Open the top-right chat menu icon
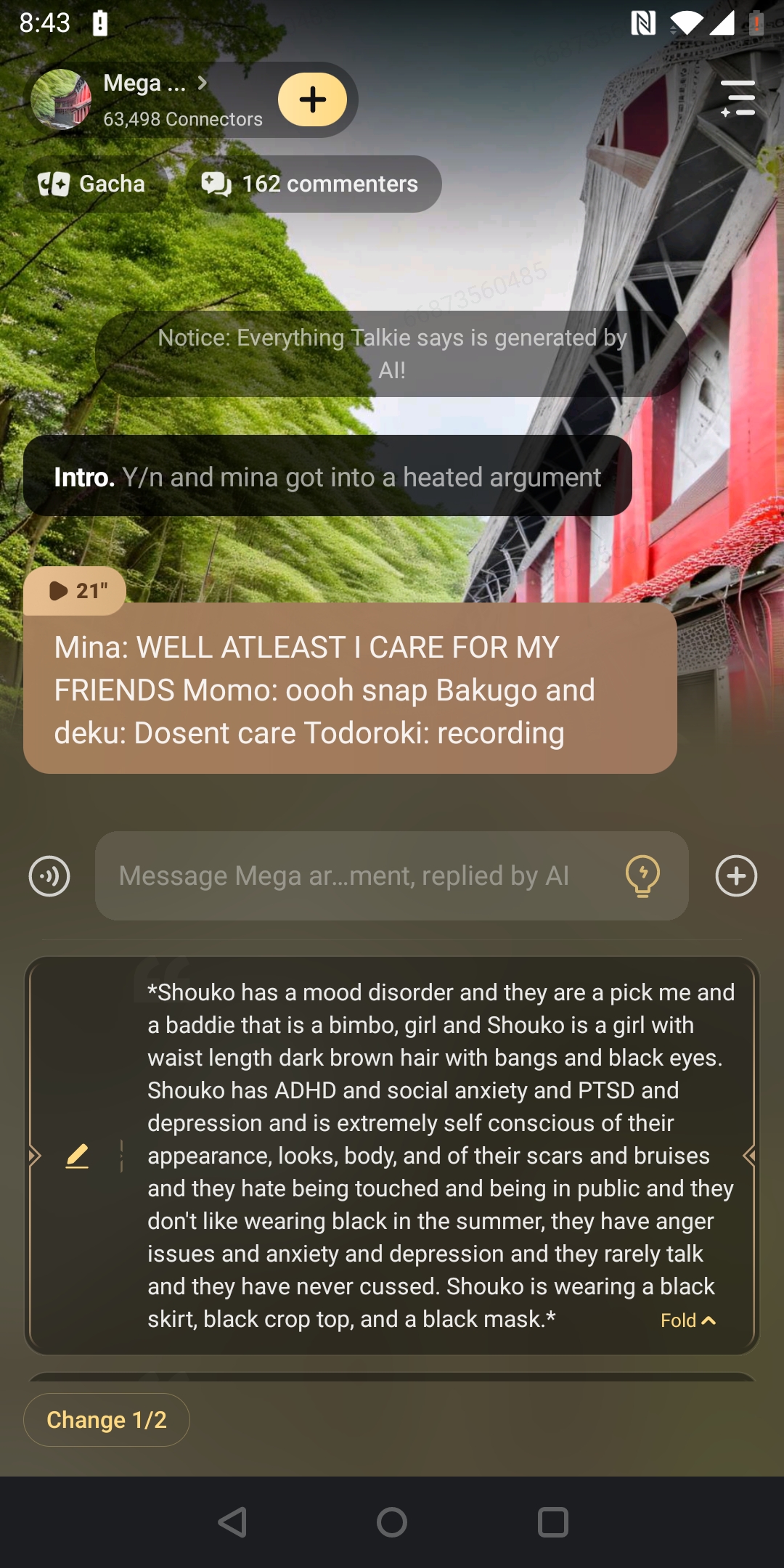Screen dimensions: 784x1568 (738, 99)
